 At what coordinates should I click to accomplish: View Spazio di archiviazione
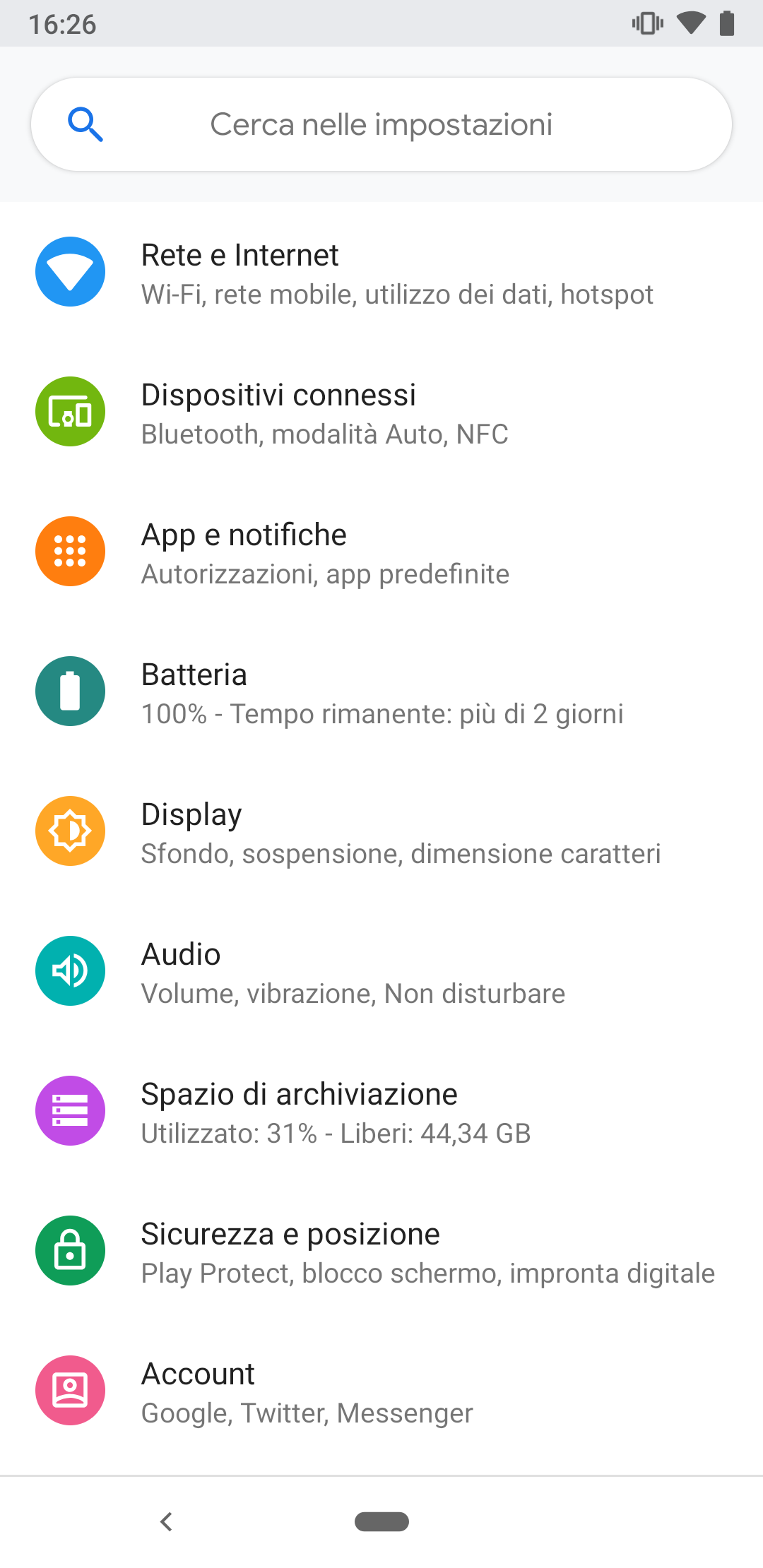381,1112
